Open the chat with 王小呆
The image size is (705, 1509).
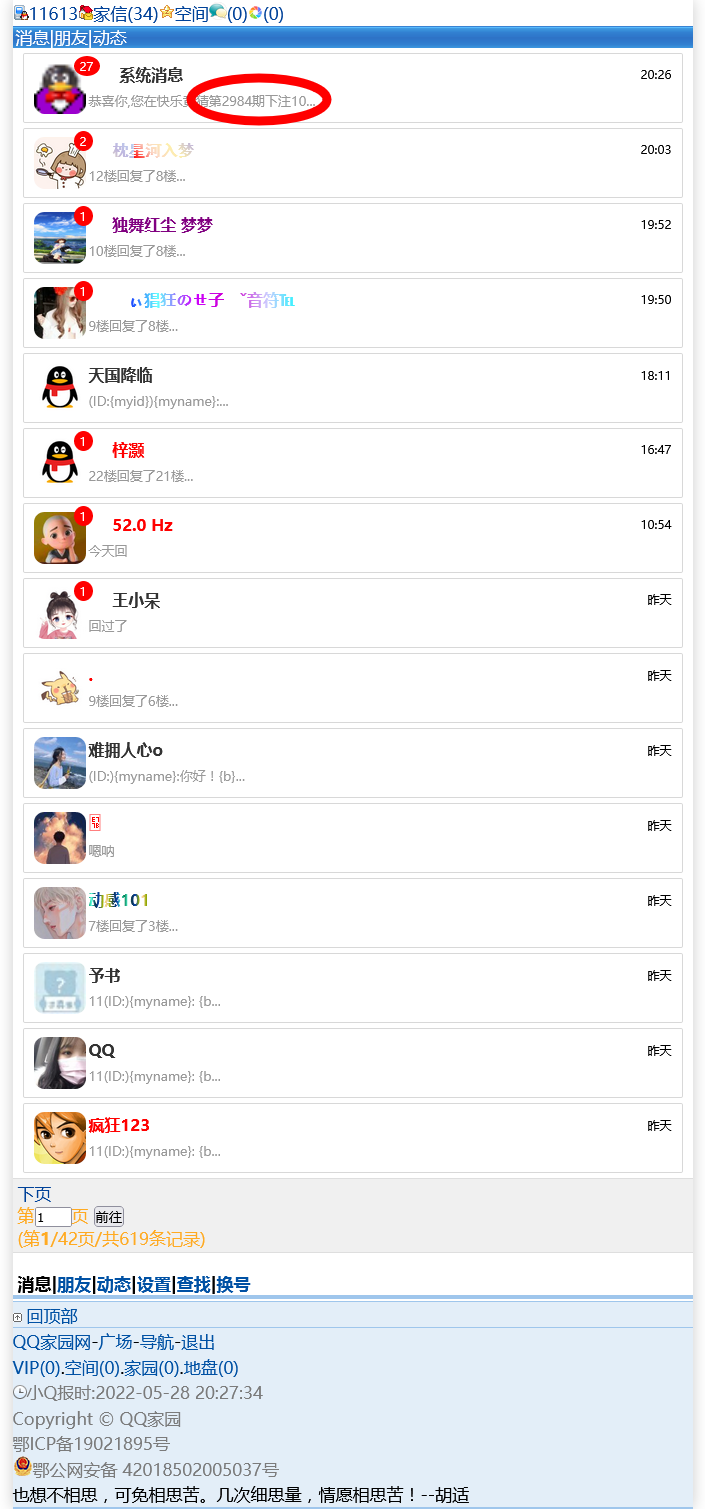pyautogui.click(x=136, y=601)
